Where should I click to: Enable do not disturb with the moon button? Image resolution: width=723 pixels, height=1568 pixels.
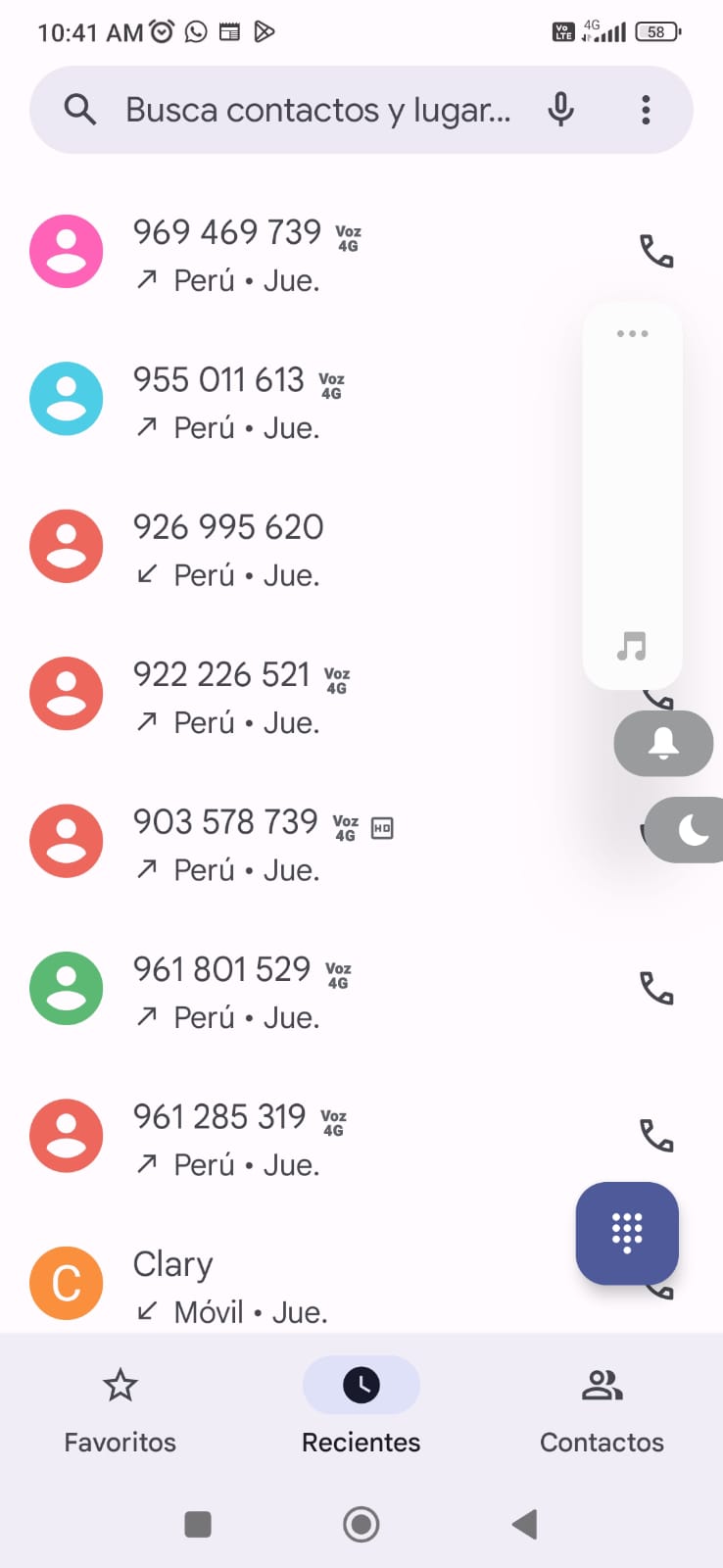click(692, 830)
